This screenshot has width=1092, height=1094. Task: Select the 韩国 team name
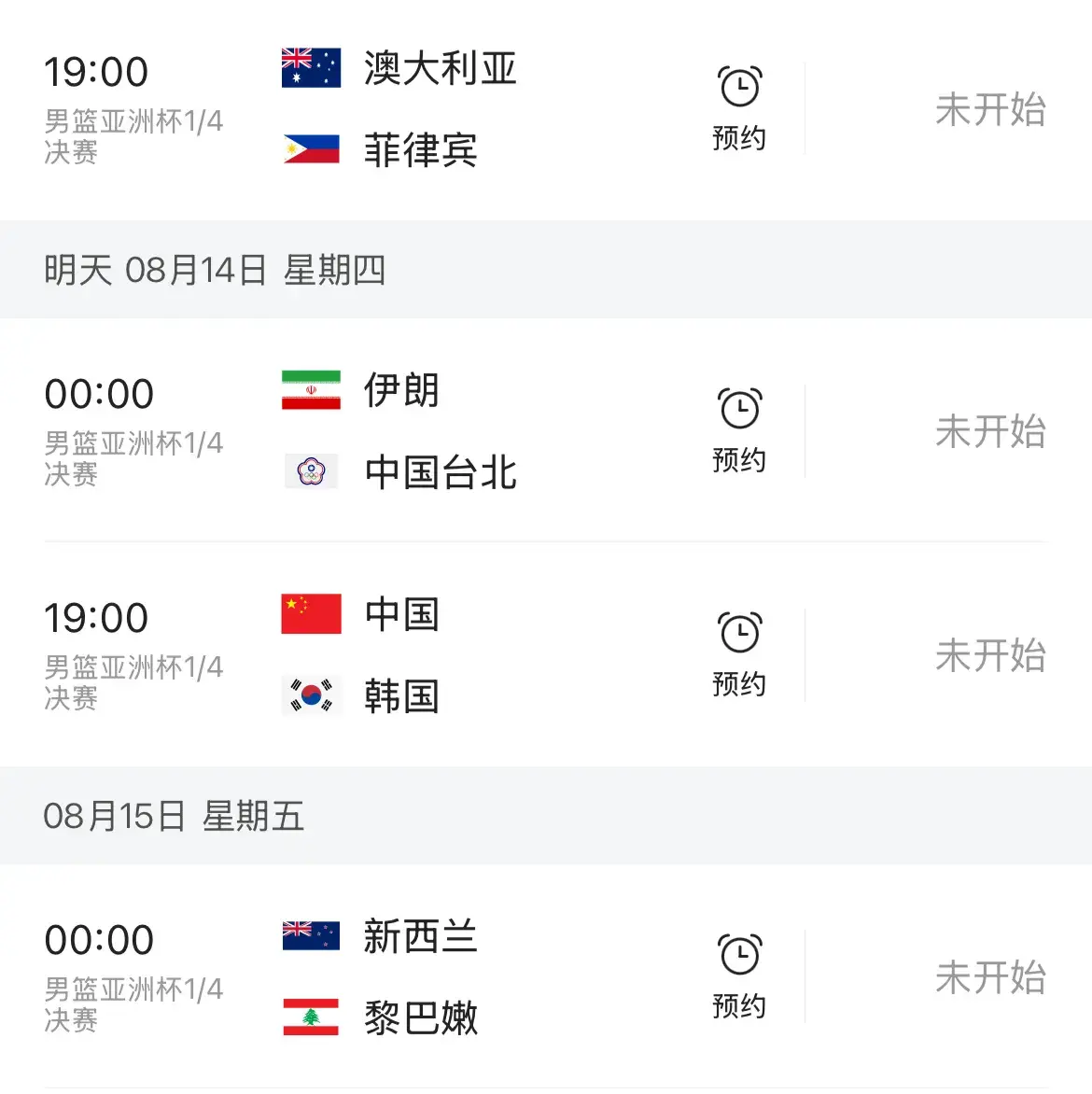399,695
